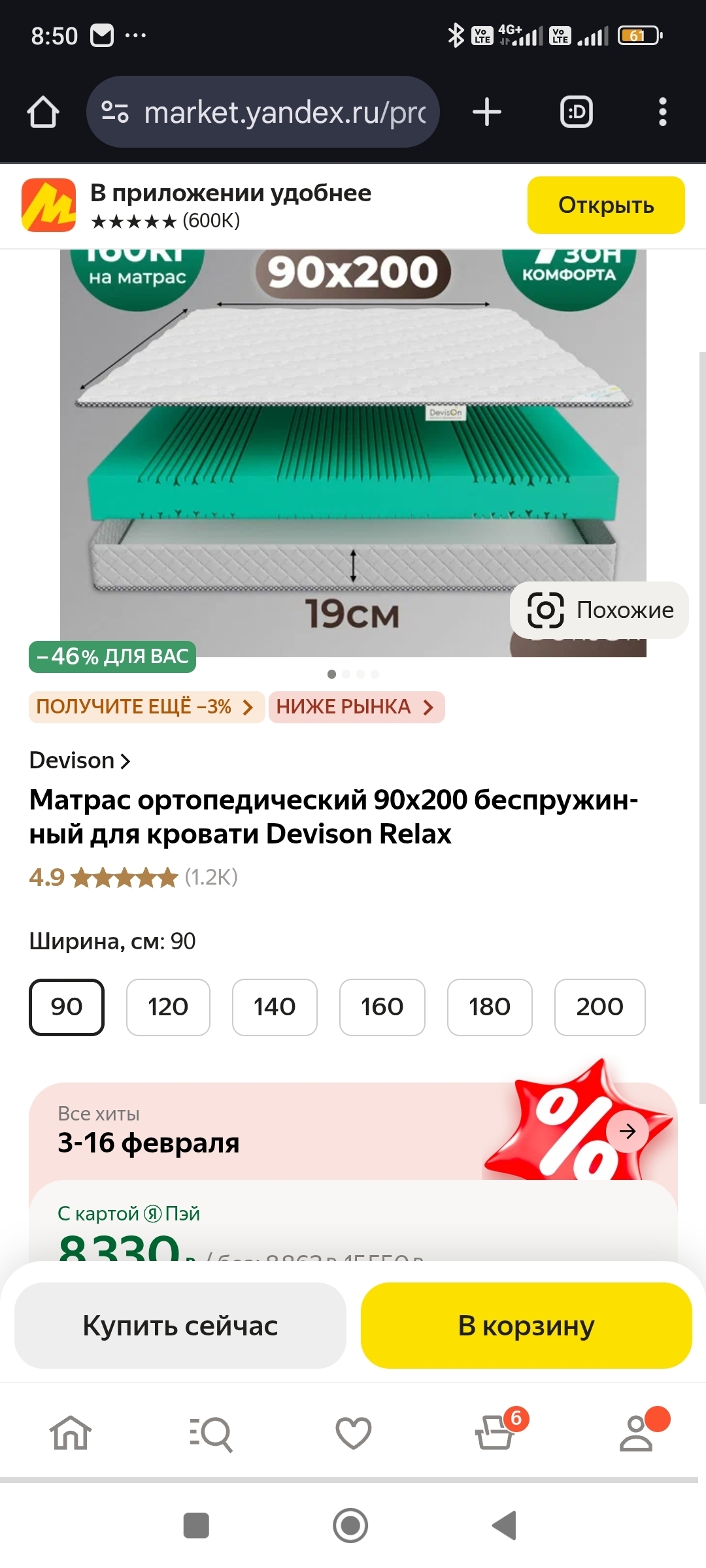
Task: Open the favorites heart tab
Action: pyautogui.click(x=353, y=1433)
